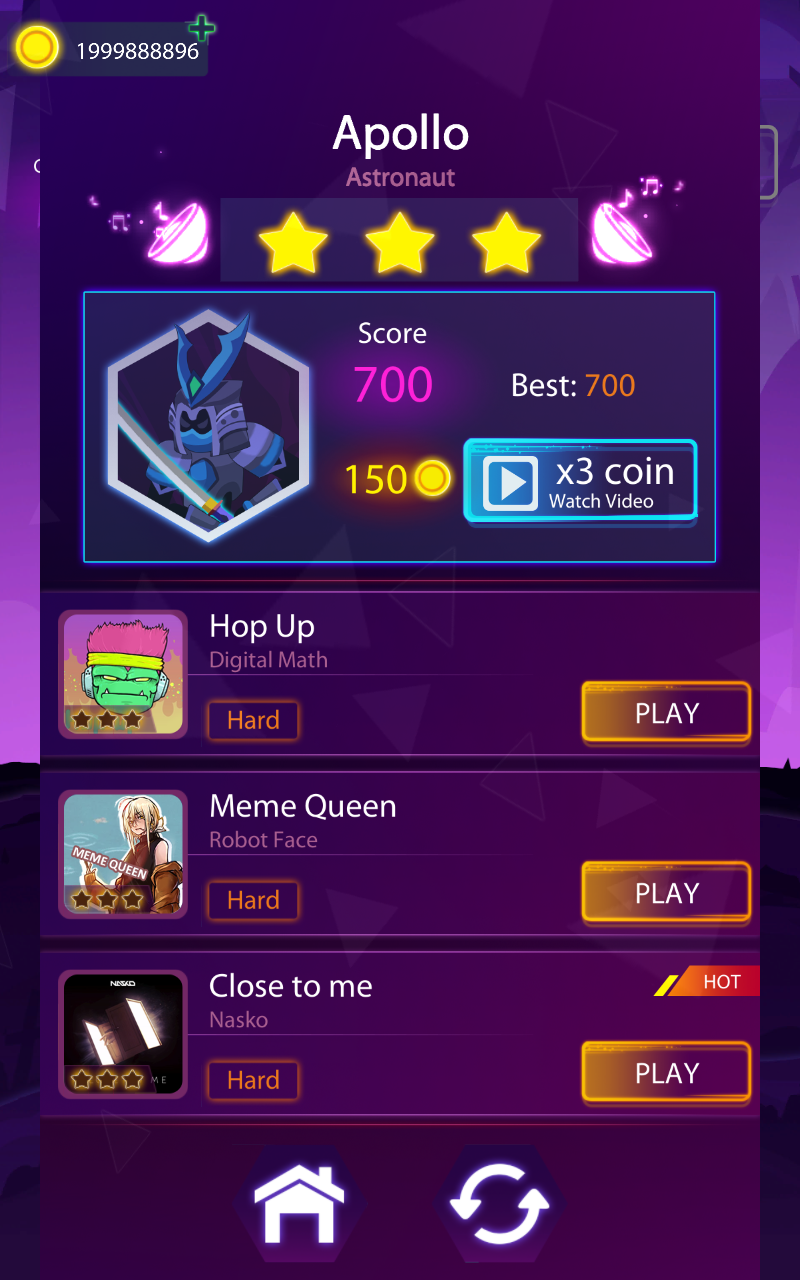This screenshot has width=800, height=1280.
Task: Play the Meme Queen song
Action: 666,893
